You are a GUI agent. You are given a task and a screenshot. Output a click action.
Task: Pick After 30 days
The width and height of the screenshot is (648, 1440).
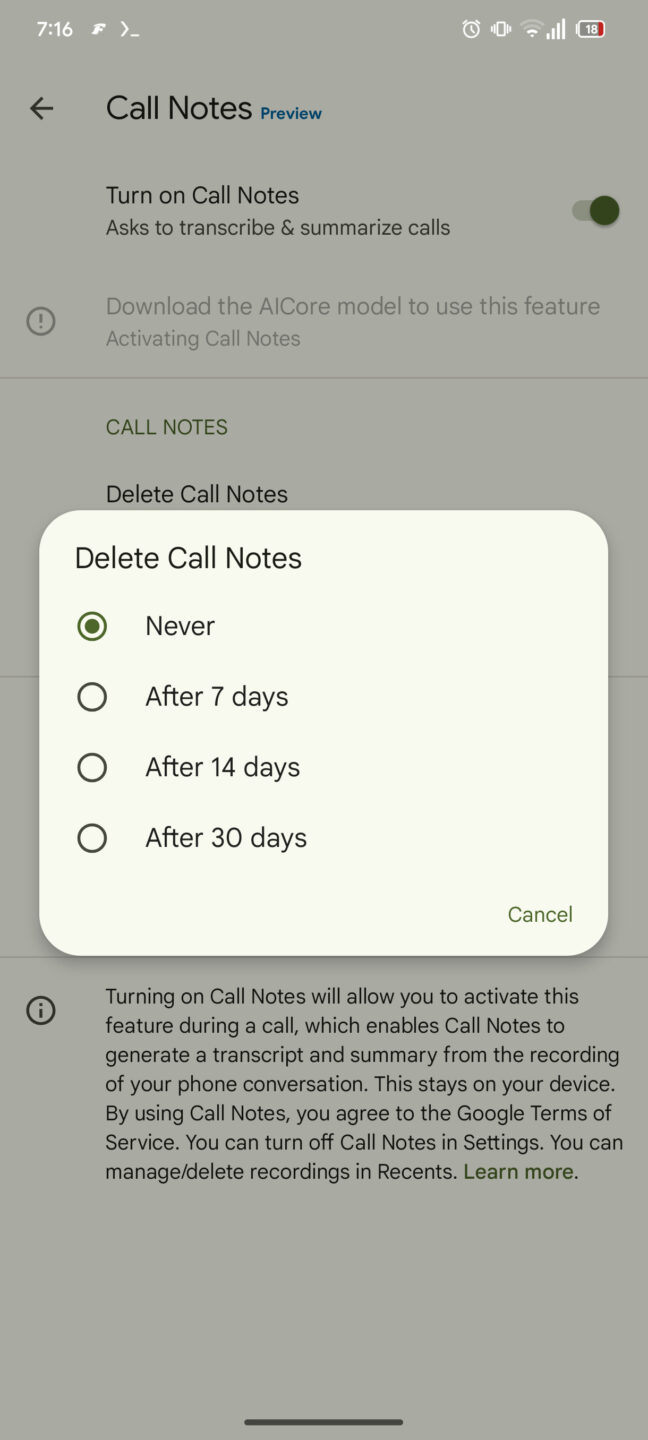(93, 838)
